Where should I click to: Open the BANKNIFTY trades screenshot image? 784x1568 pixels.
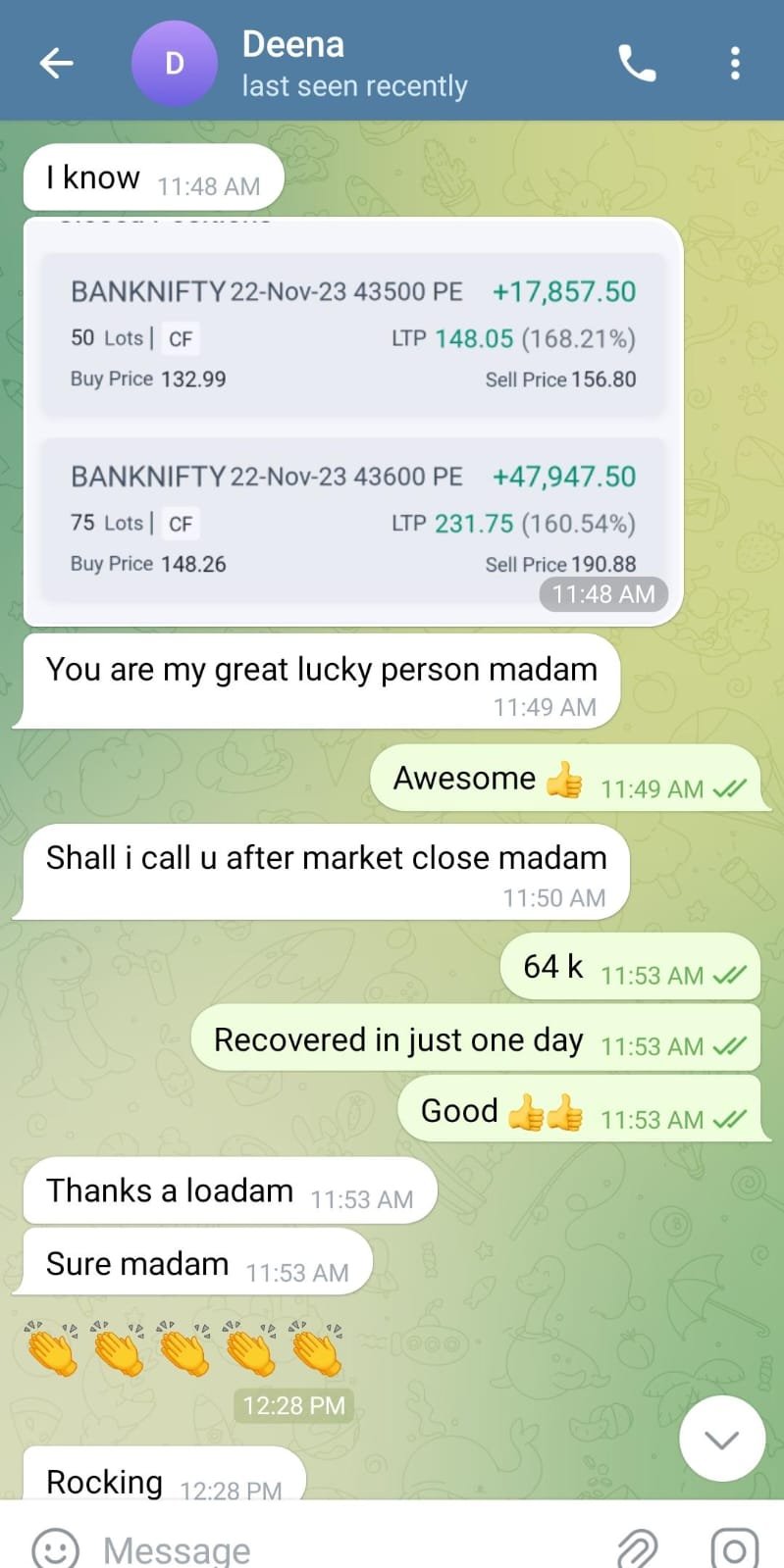(353, 422)
